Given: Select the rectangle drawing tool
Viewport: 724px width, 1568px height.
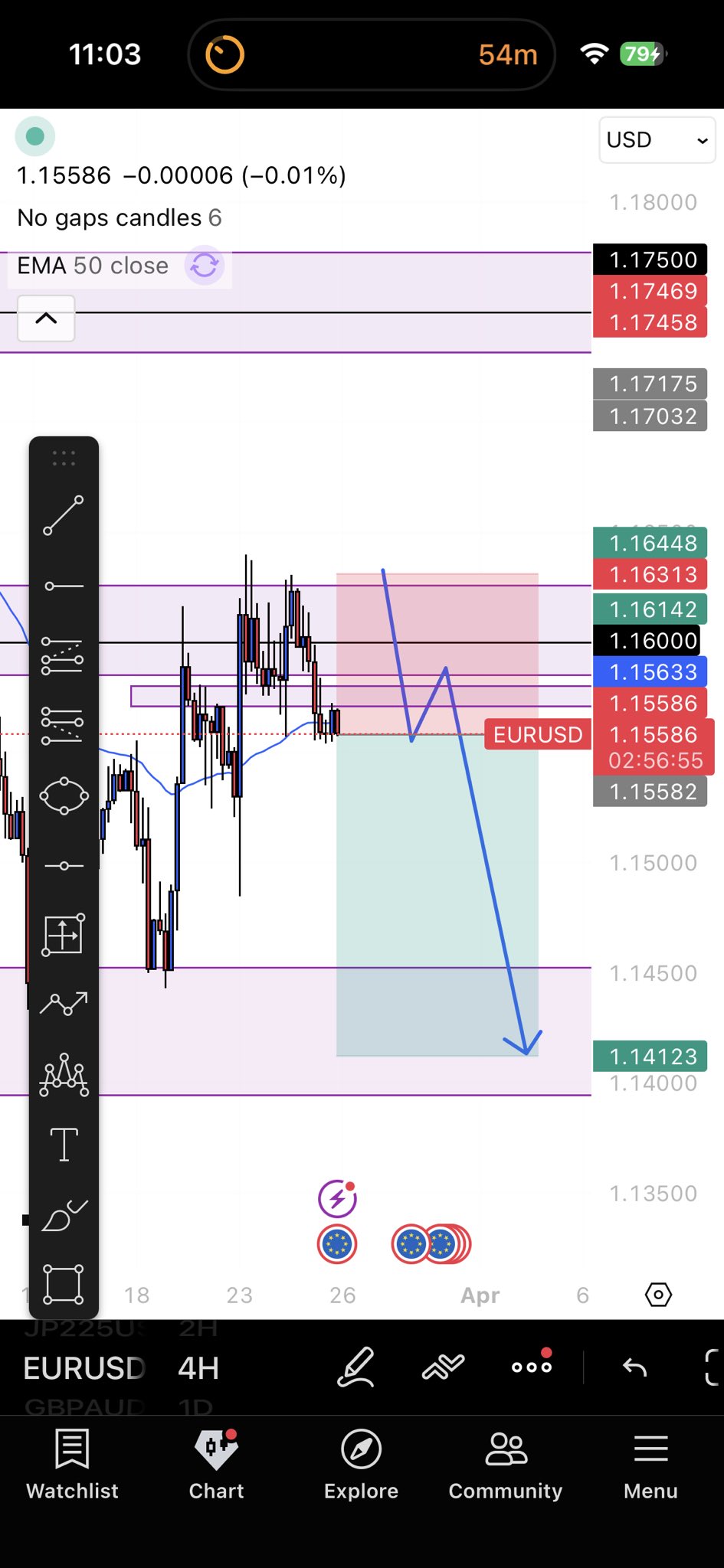Looking at the screenshot, I should [64, 1284].
